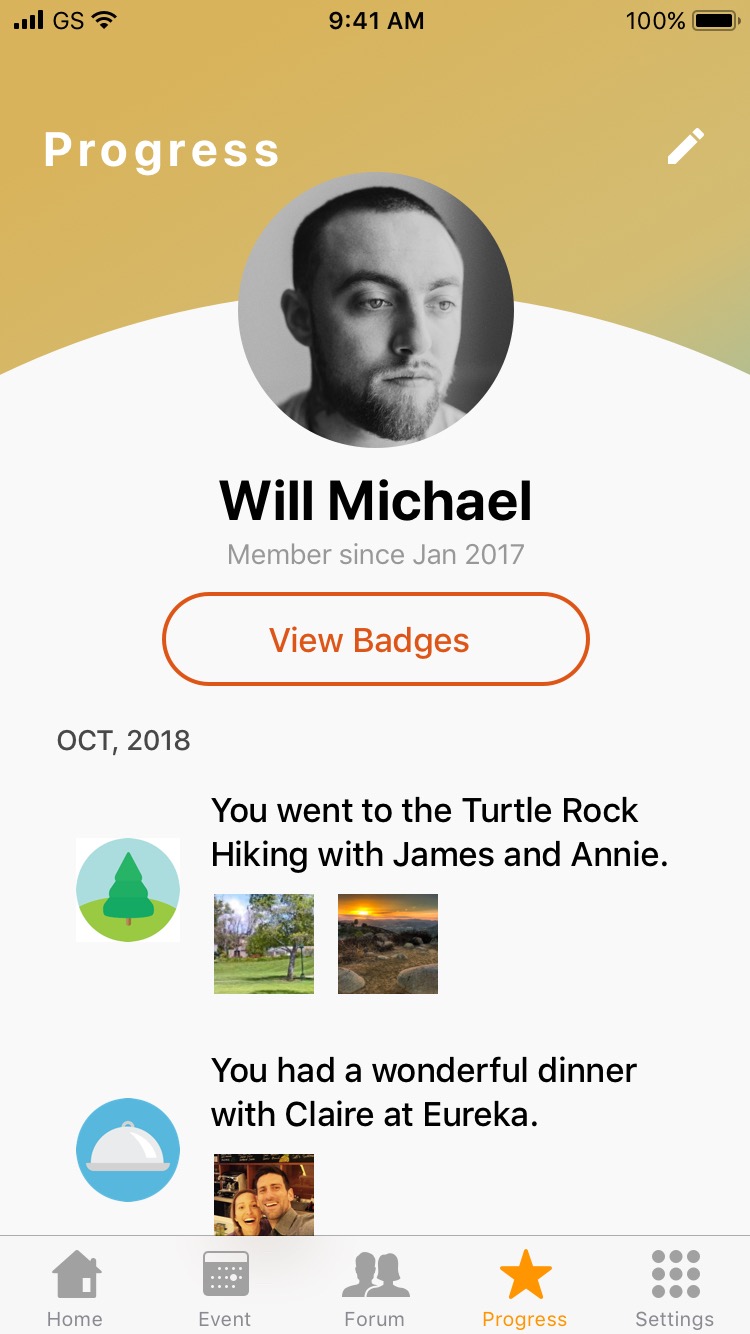Open View Badges
Image resolution: width=750 pixels, height=1334 pixels.
pos(375,640)
